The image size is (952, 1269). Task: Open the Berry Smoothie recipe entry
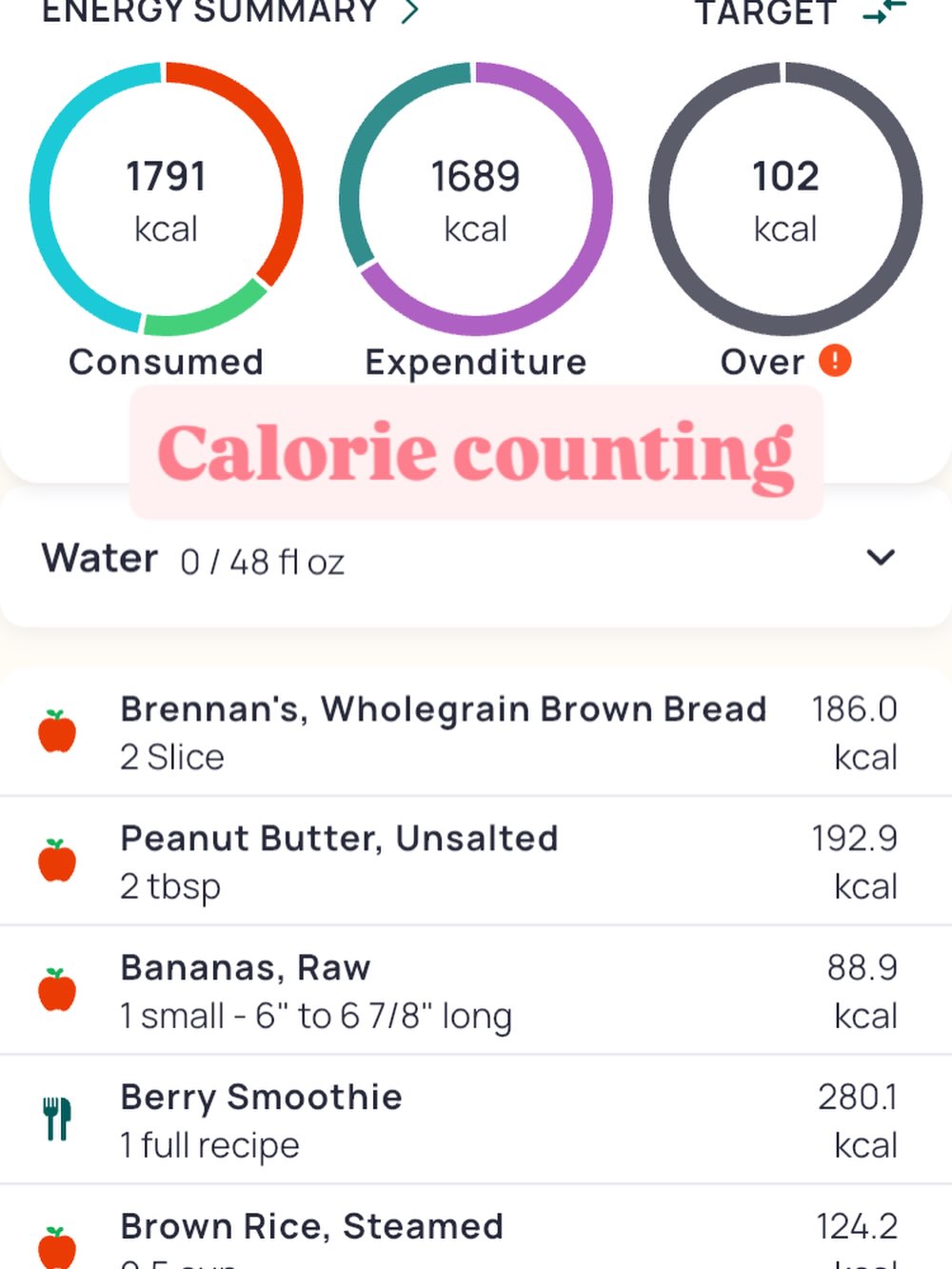(x=260, y=1097)
